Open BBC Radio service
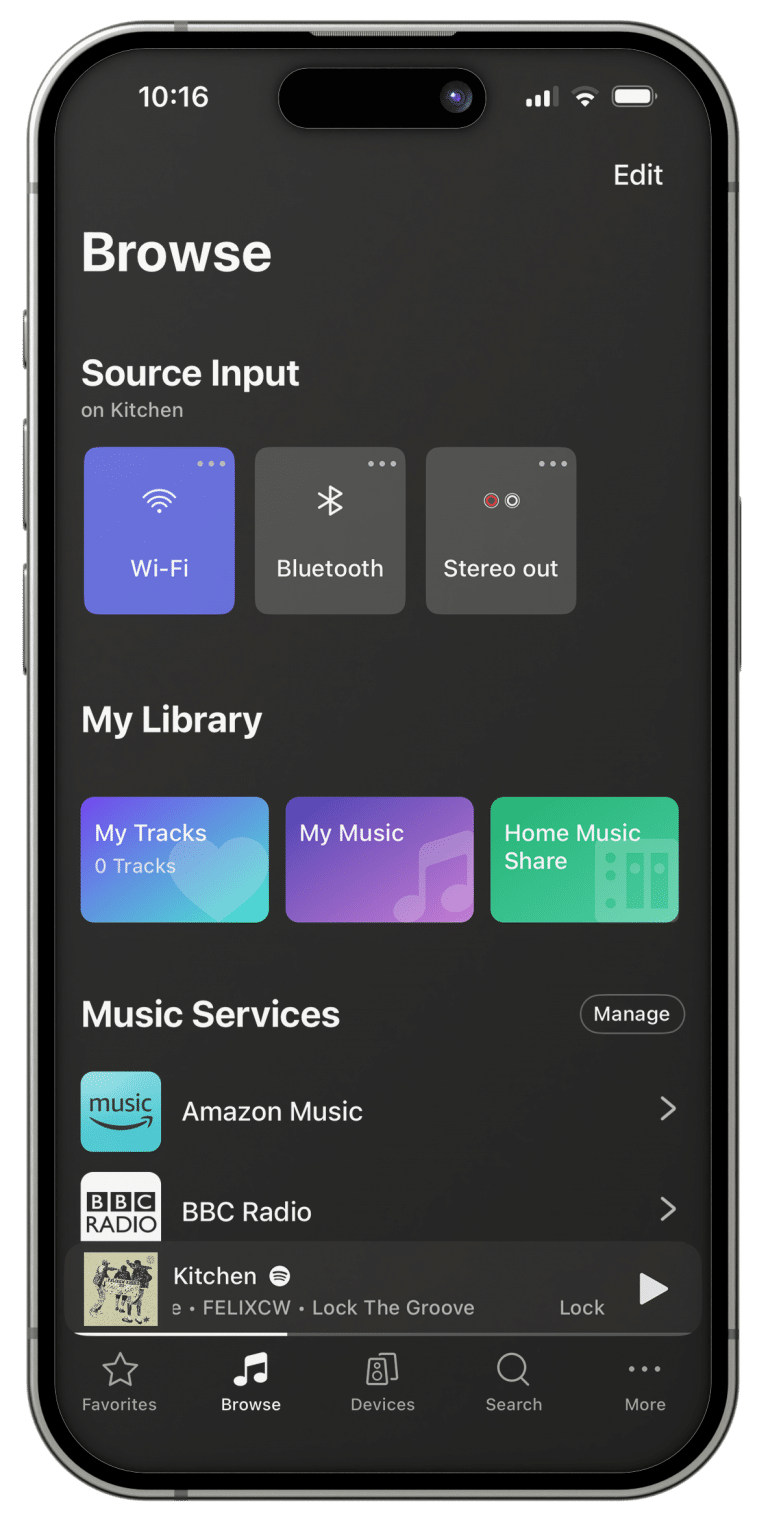Screen dimensions: 768x1531 tap(380, 1210)
